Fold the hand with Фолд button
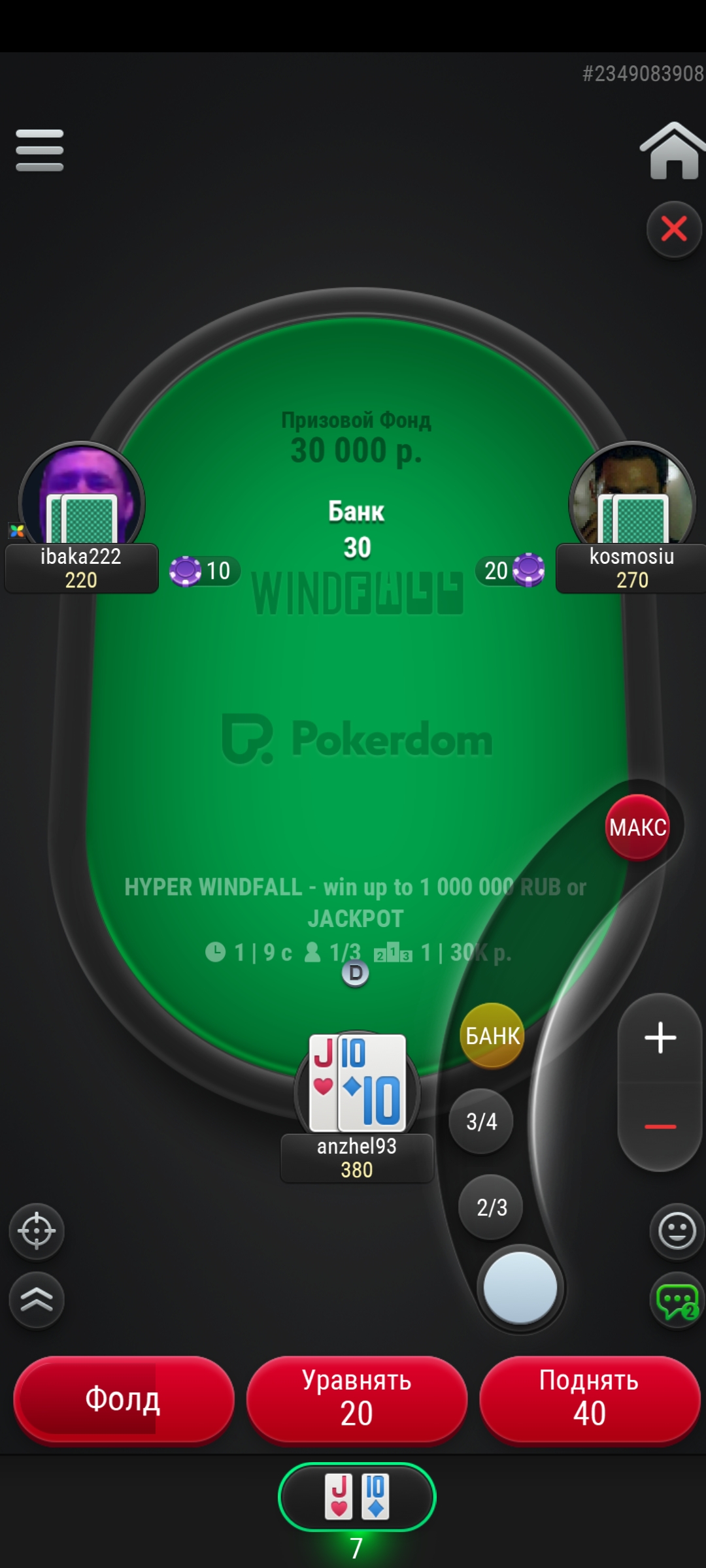Viewport: 706px width, 1568px height. tap(123, 1399)
